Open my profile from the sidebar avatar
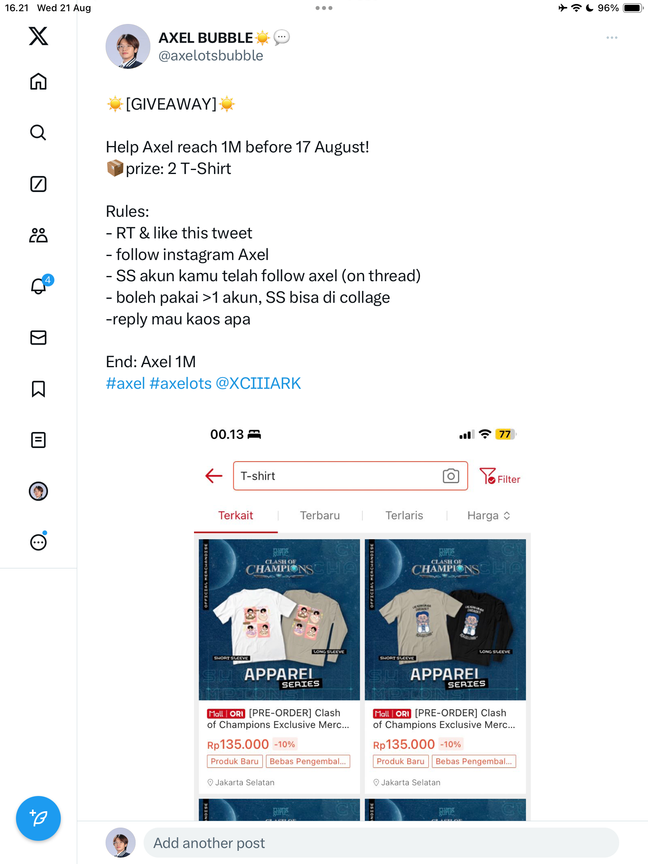648x864 pixels. pos(38,491)
